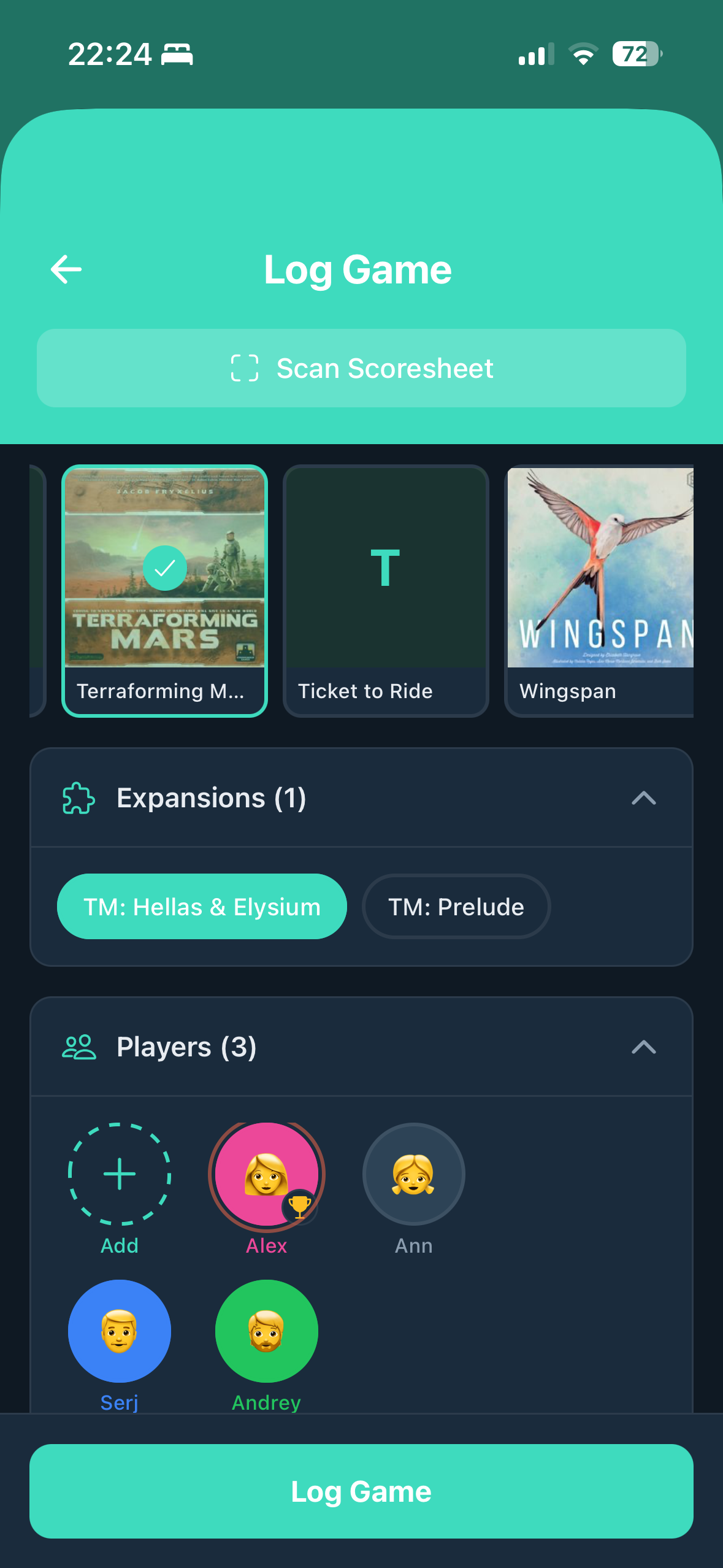Click the back arrow icon
Screen dimensions: 723x1568
[66, 269]
